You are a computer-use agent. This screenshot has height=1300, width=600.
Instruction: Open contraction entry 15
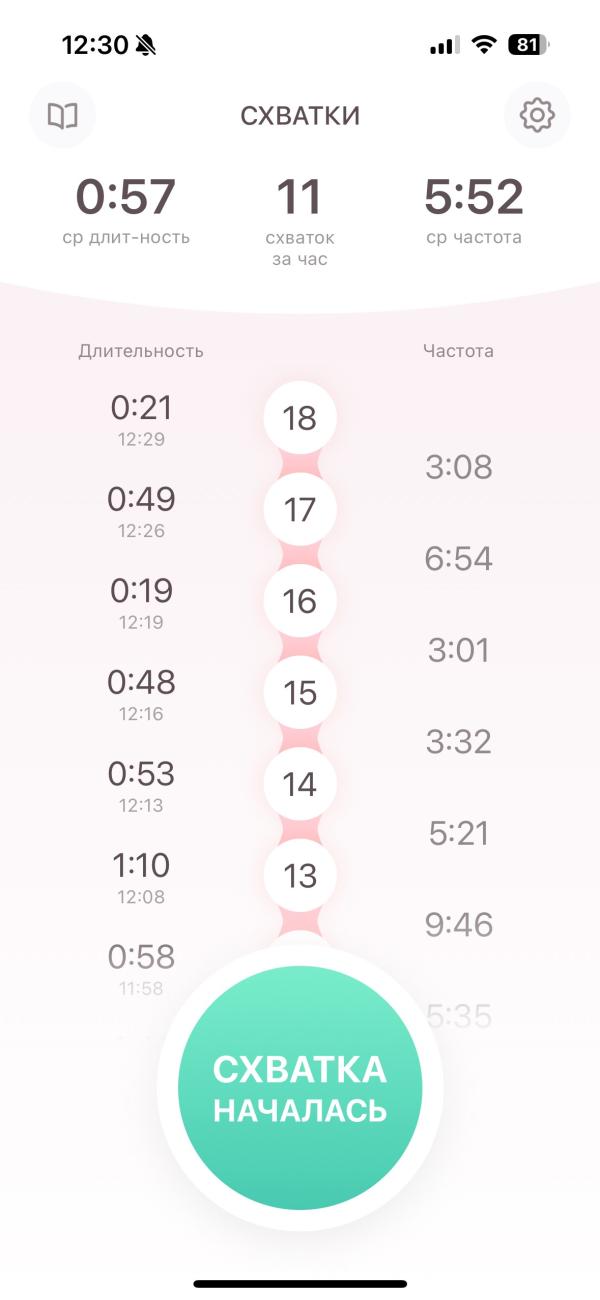point(300,693)
